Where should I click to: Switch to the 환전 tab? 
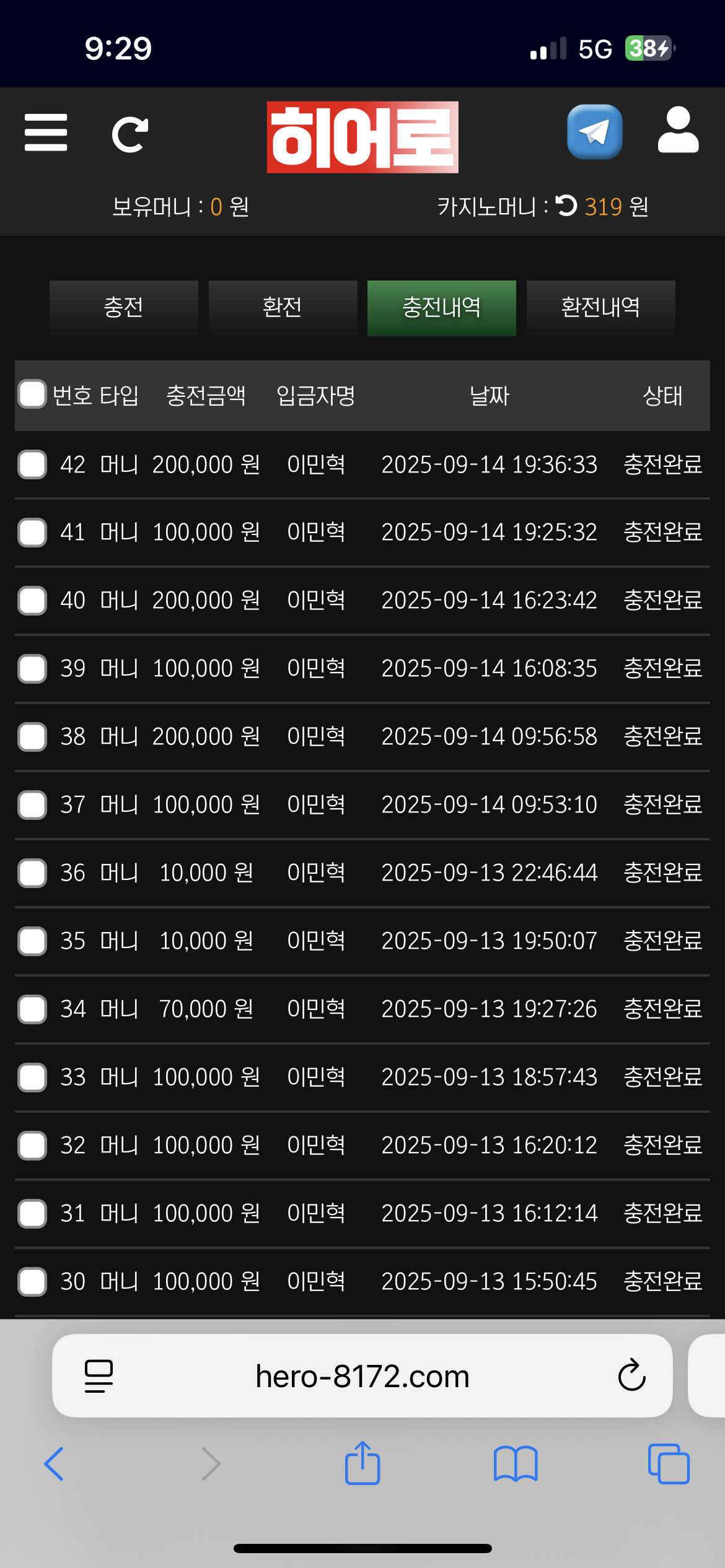point(283,308)
